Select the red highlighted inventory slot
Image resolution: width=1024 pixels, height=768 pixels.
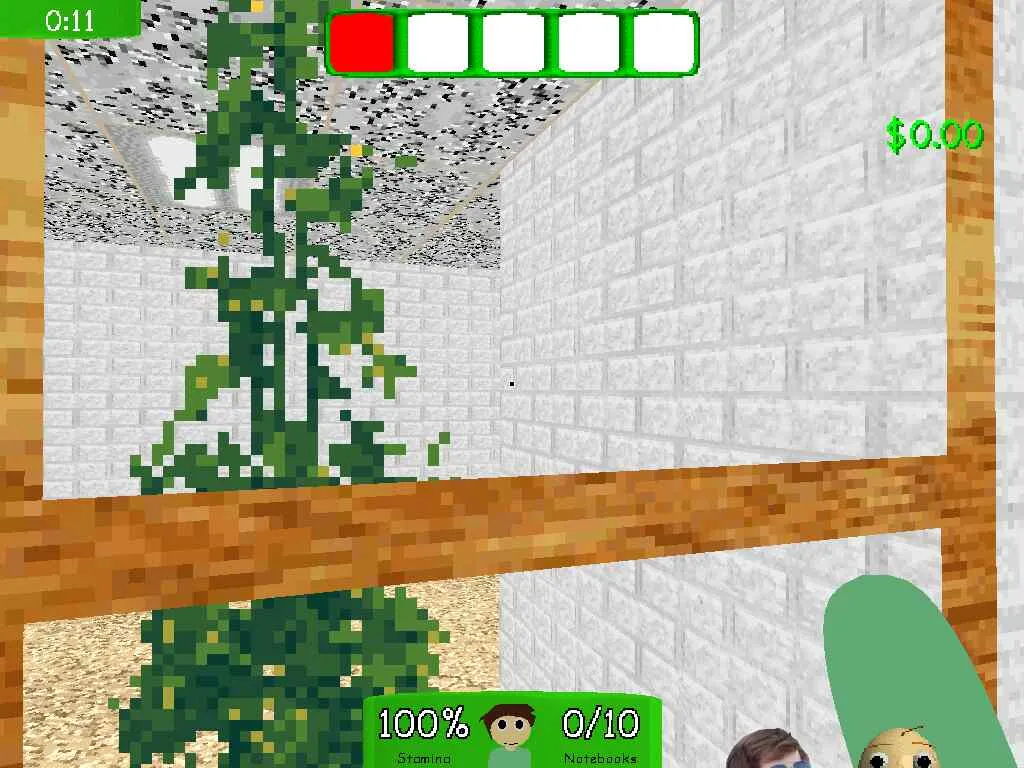[x=361, y=43]
